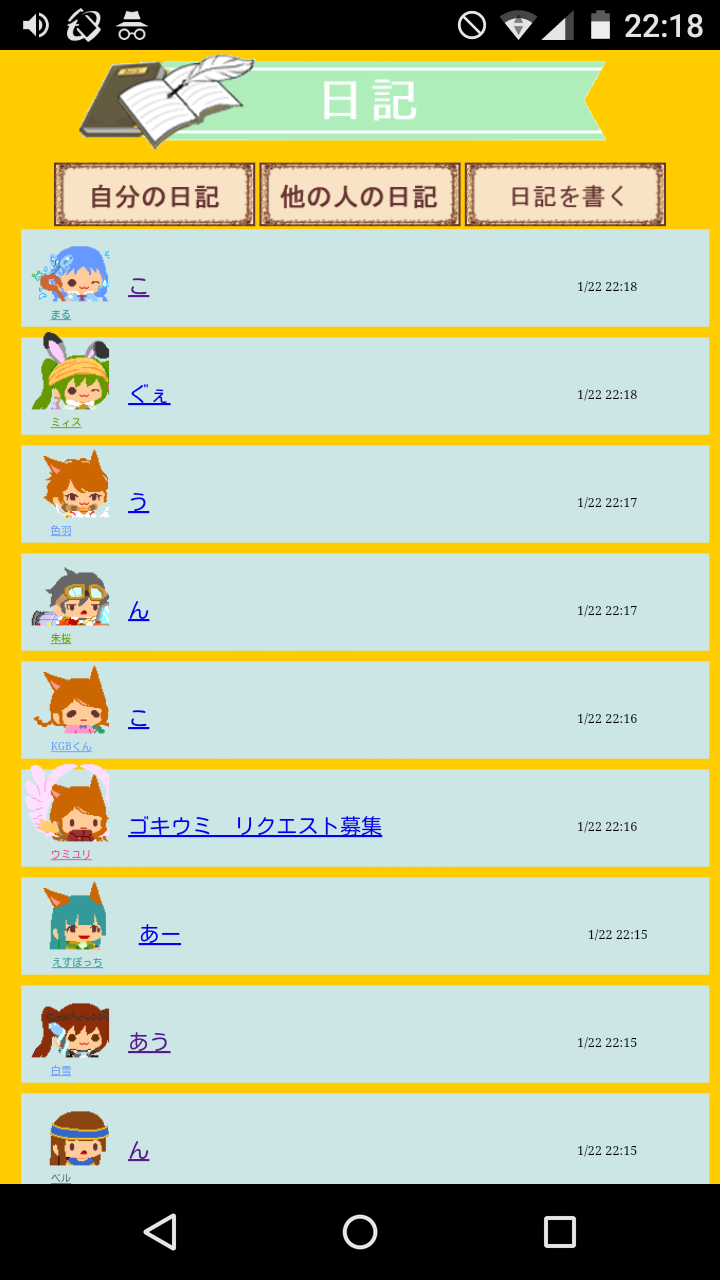View 白雪's profile link

click(61, 1071)
